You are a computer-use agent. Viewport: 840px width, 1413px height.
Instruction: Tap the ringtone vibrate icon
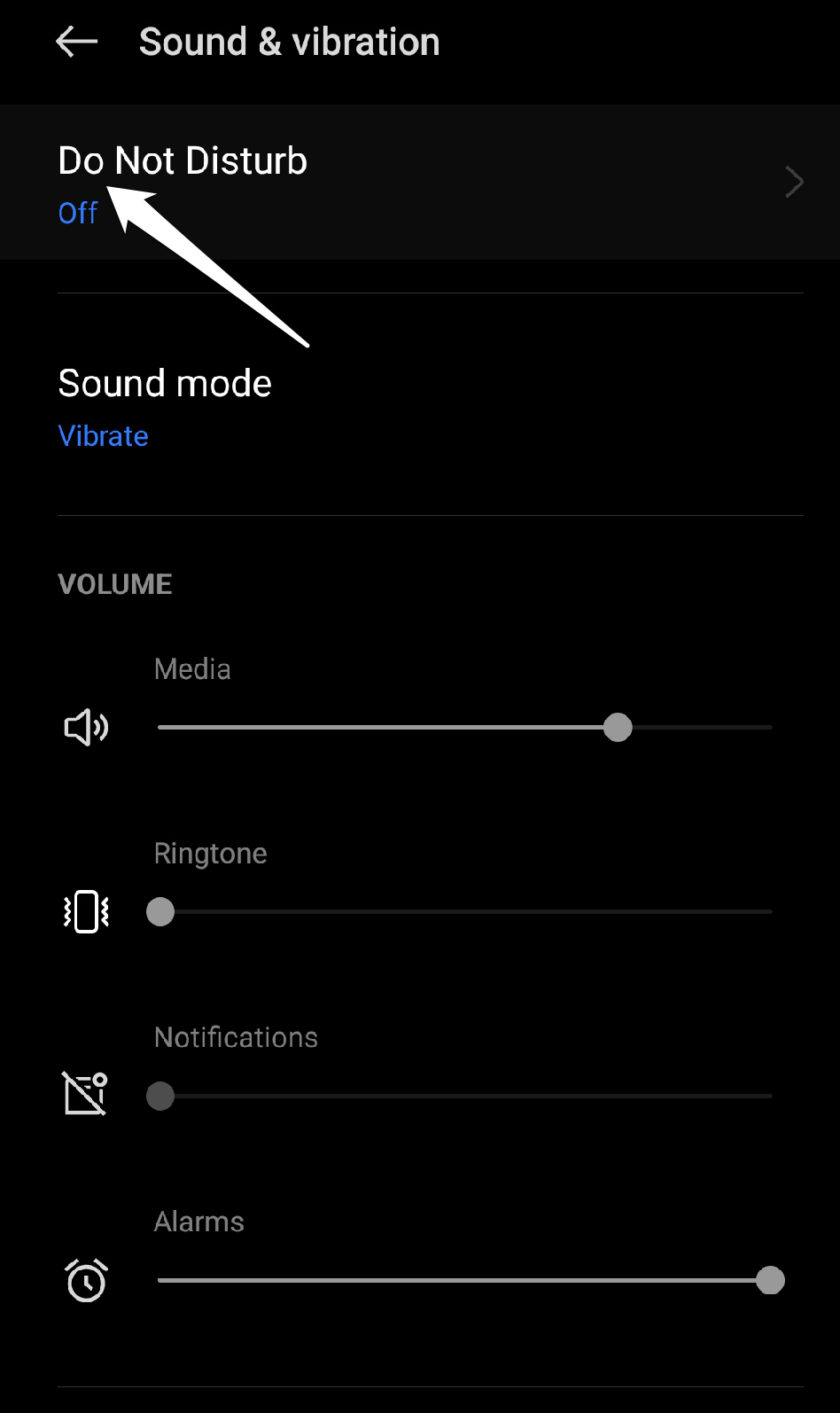pos(86,911)
